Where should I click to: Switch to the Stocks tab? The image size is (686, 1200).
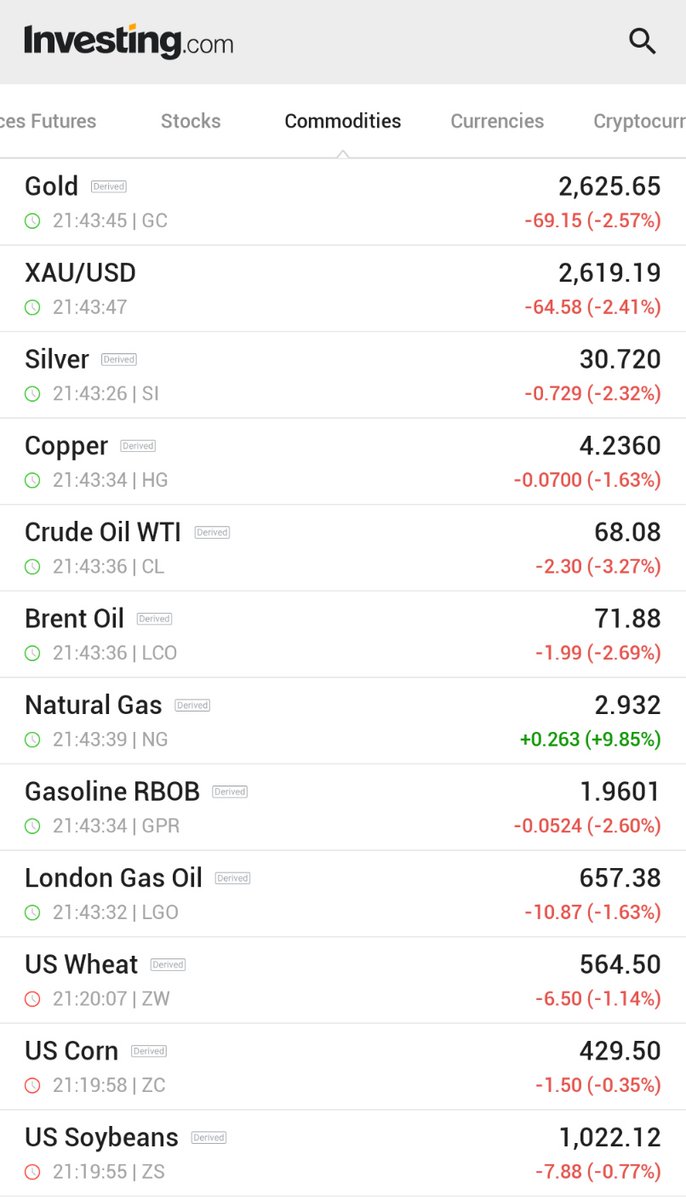tap(190, 121)
